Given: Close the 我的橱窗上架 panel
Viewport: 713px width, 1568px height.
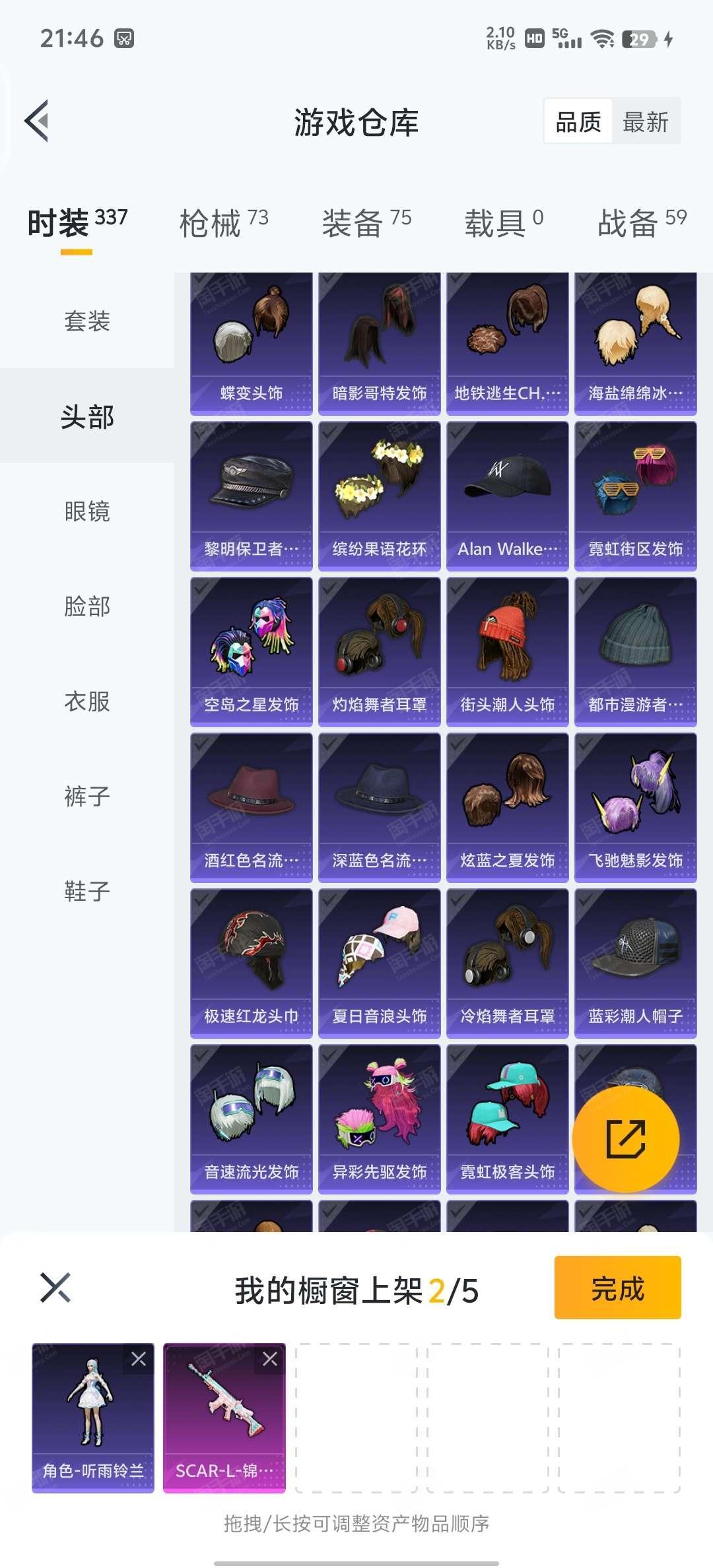Looking at the screenshot, I should pyautogui.click(x=55, y=1288).
